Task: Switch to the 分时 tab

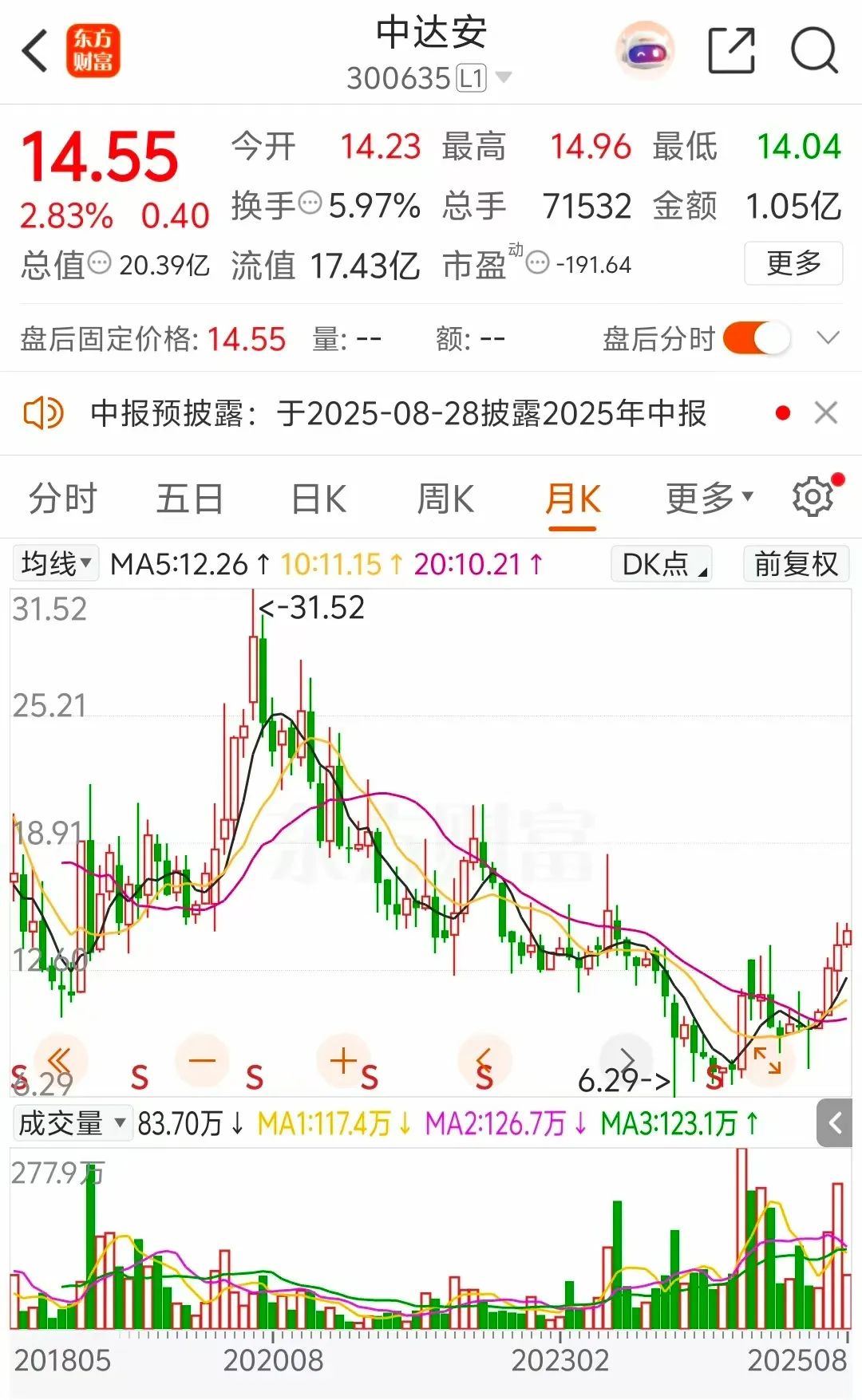Action: coord(62,499)
